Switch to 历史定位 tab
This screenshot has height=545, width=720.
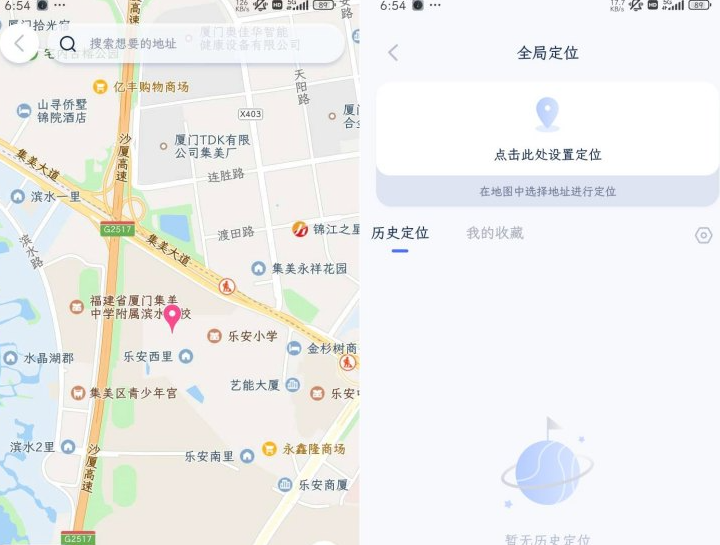point(400,233)
